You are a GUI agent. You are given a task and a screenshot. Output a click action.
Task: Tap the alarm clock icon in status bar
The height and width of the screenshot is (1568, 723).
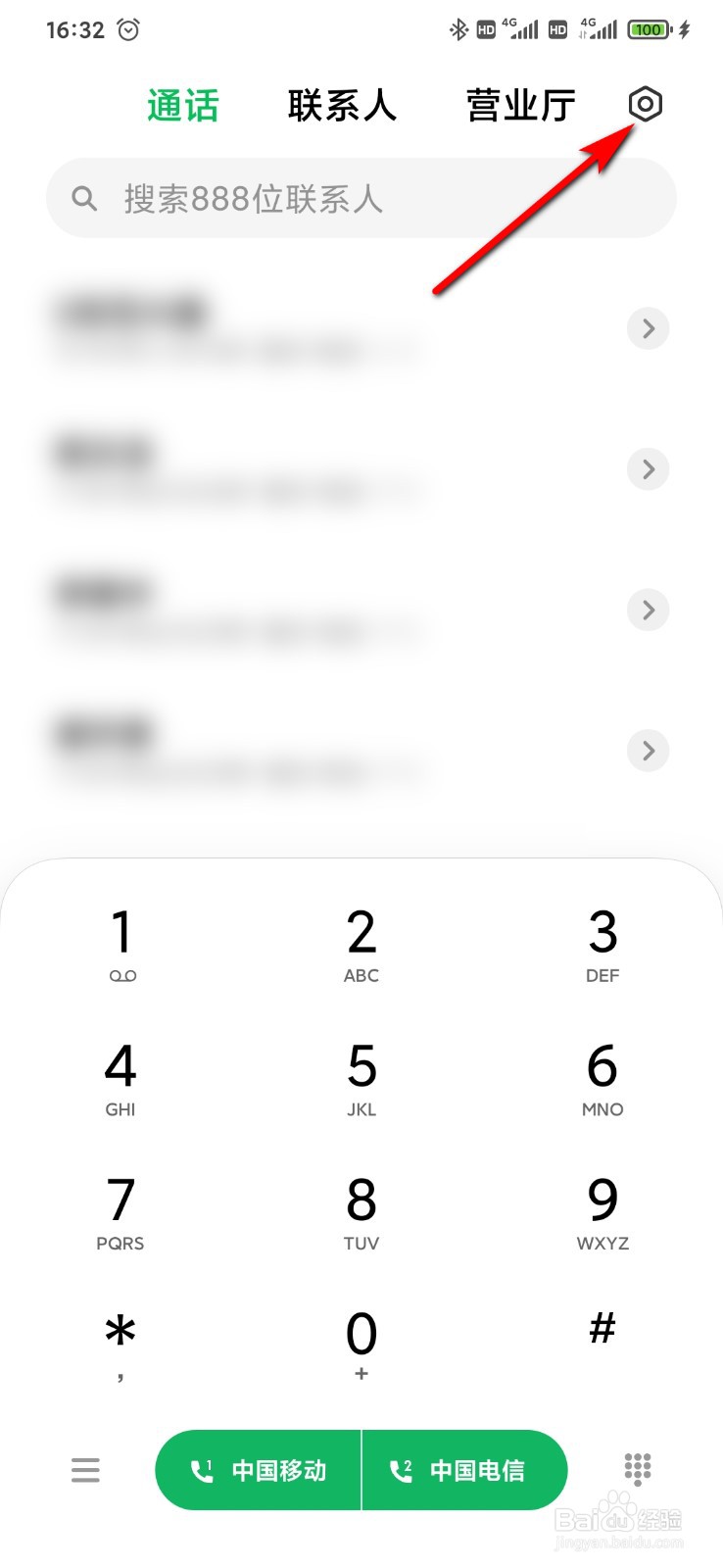[x=128, y=29]
